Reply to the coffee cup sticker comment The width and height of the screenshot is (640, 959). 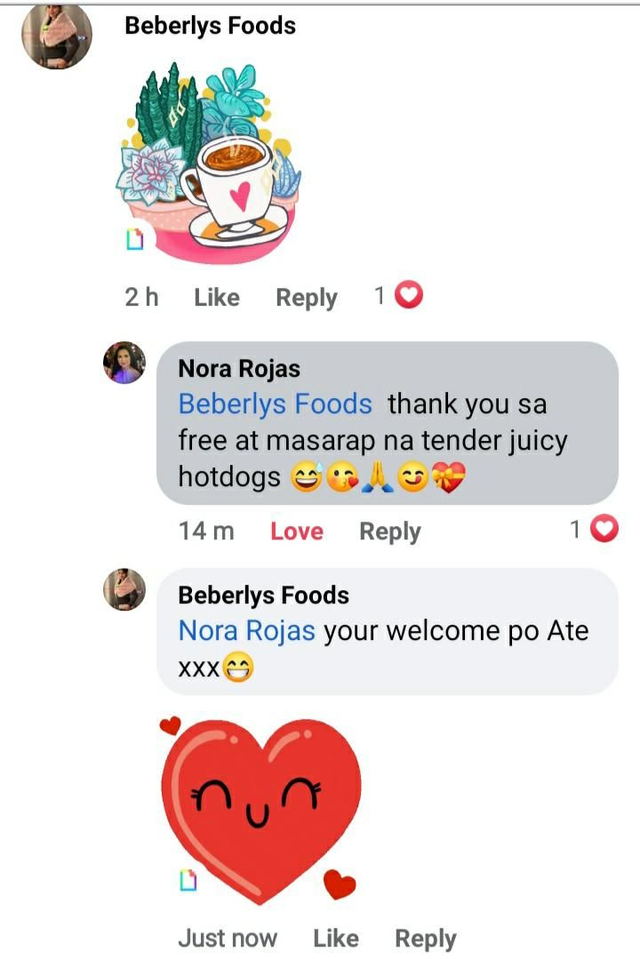pos(306,297)
